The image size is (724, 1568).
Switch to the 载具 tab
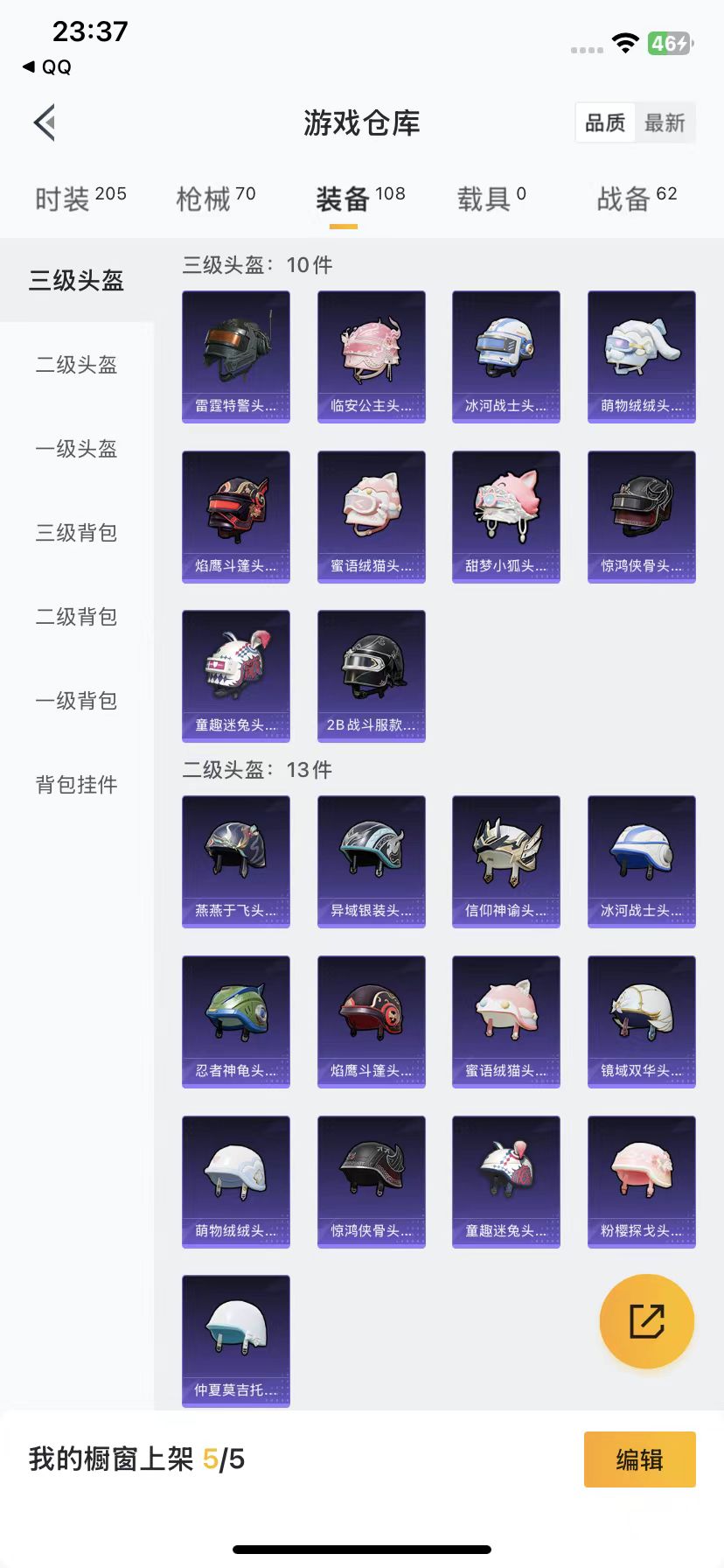pyautogui.click(x=491, y=199)
